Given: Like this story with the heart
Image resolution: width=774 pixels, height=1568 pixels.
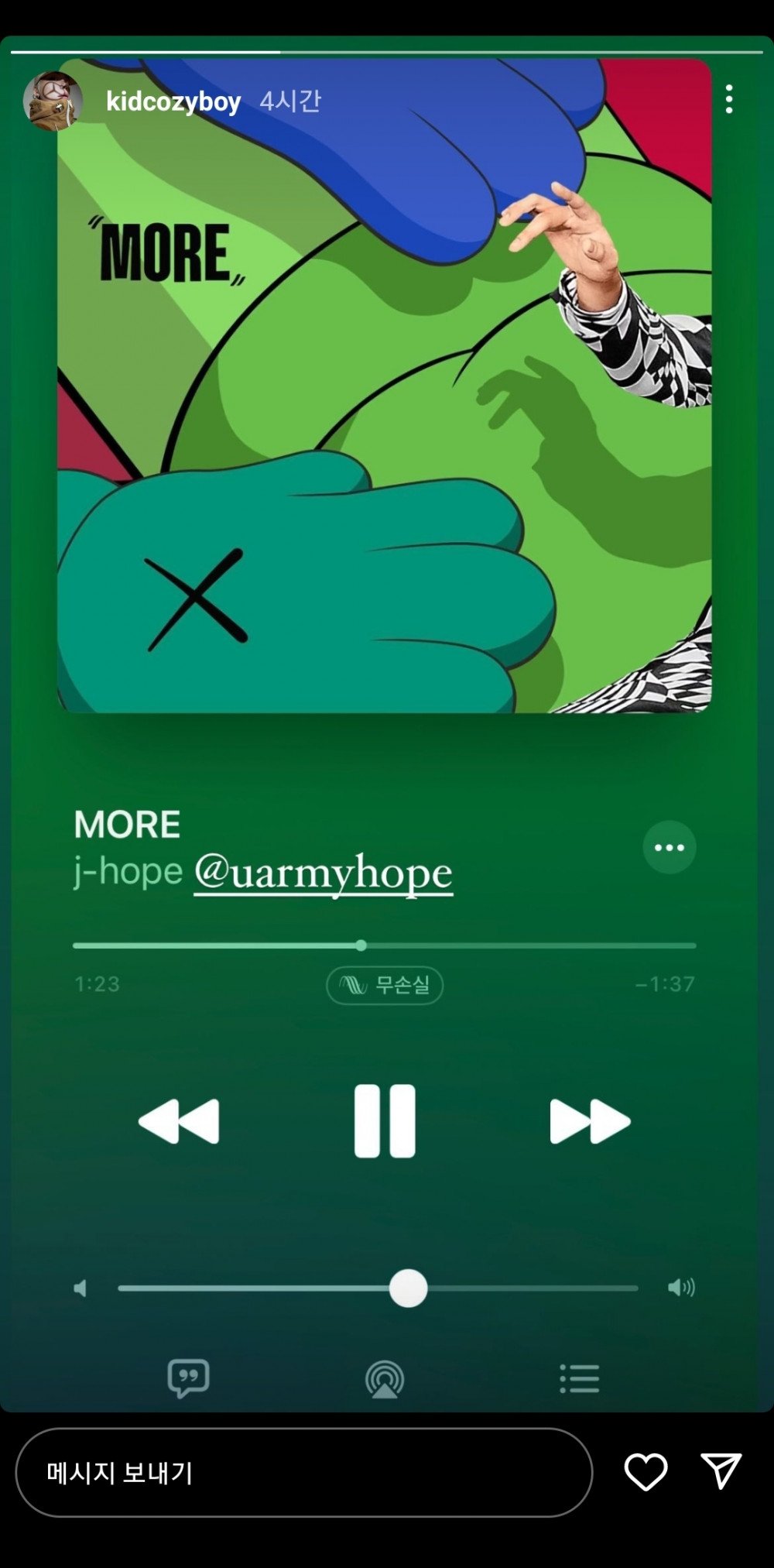Looking at the screenshot, I should click(646, 1471).
